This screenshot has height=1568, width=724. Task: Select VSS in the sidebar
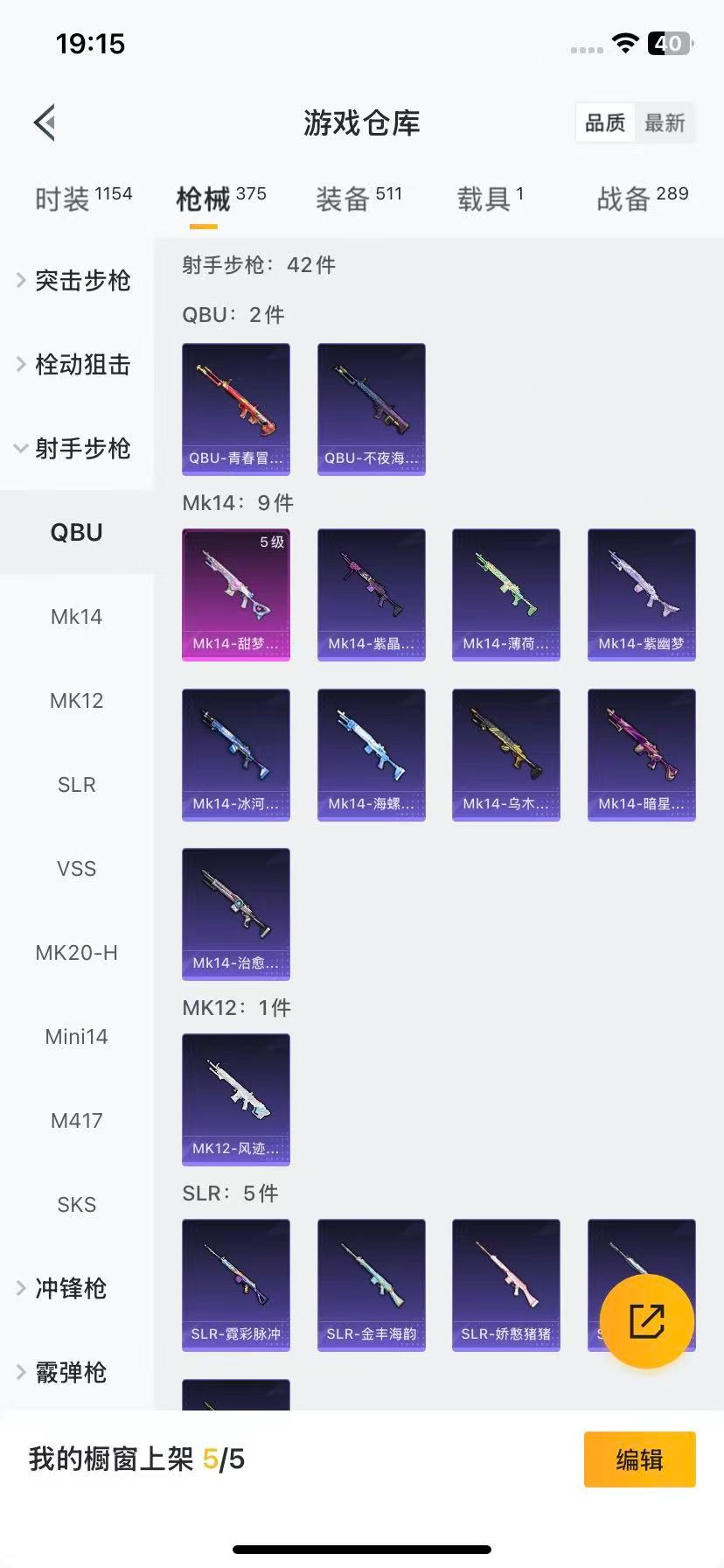(x=76, y=868)
